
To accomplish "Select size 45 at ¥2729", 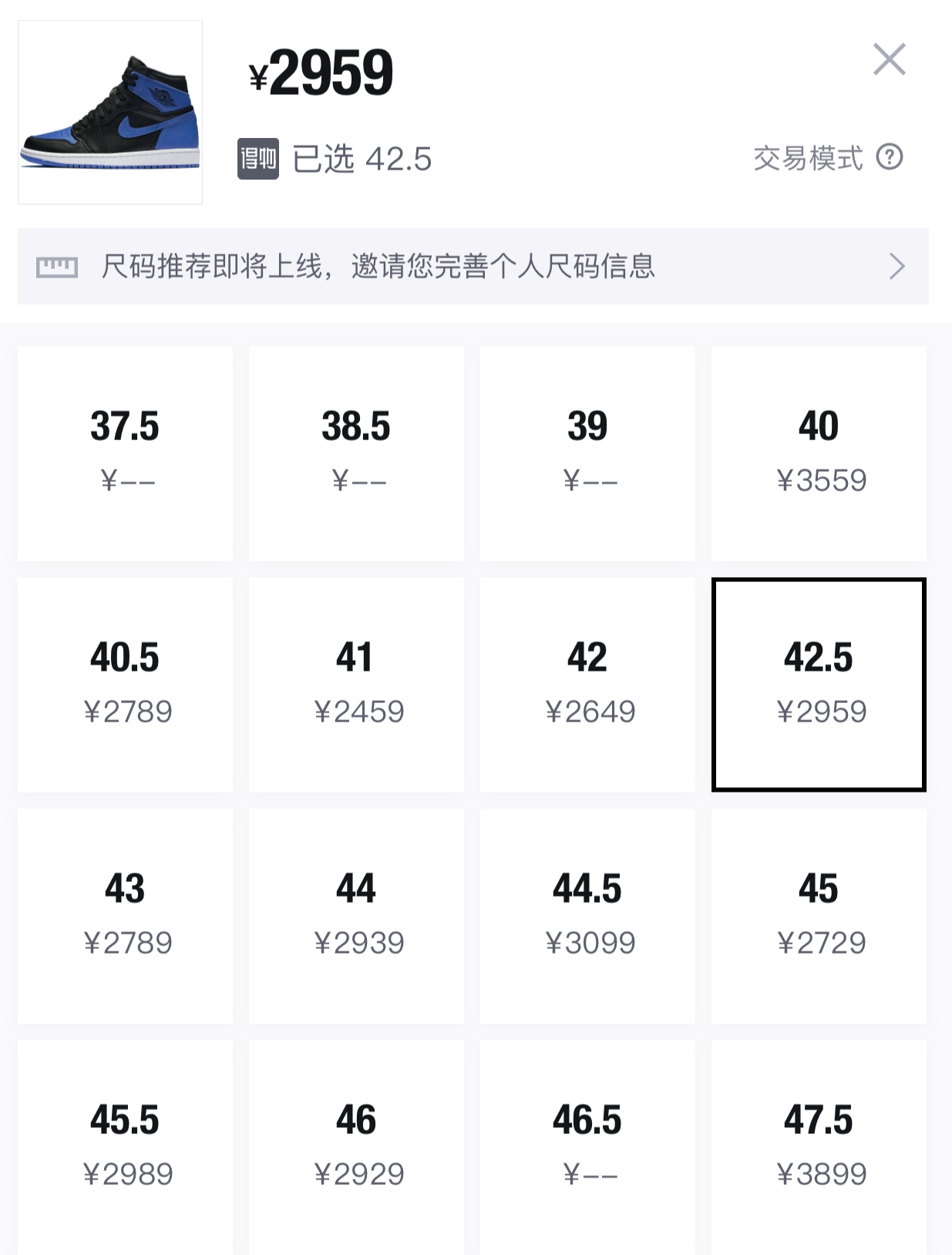I will (x=819, y=916).
